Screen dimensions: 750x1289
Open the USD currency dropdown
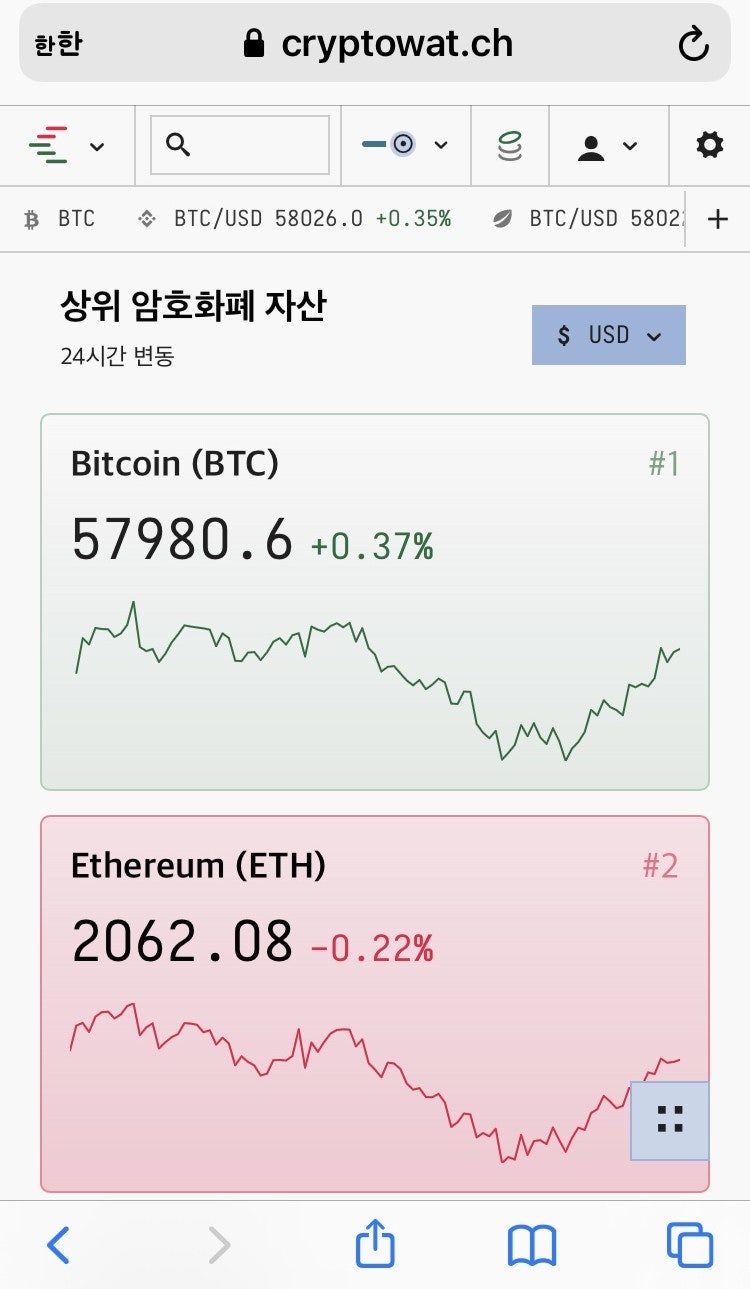point(608,334)
